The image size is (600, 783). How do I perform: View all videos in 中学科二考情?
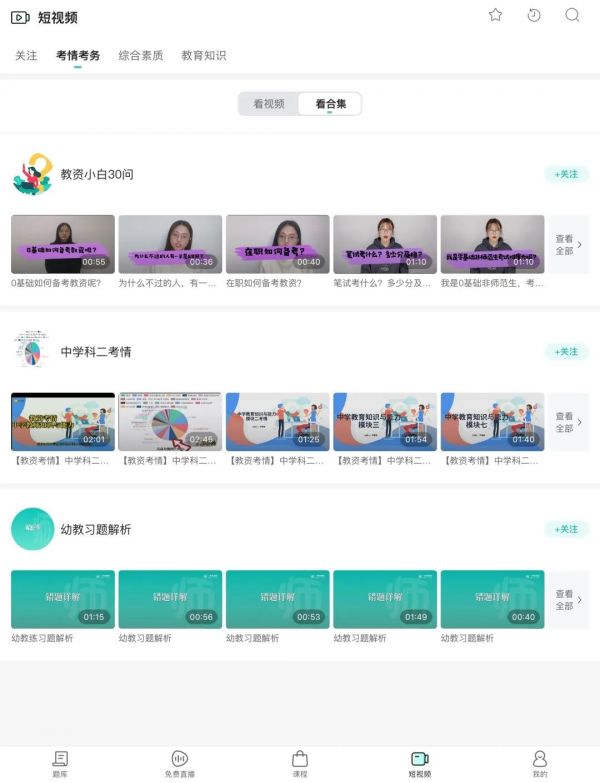point(568,422)
